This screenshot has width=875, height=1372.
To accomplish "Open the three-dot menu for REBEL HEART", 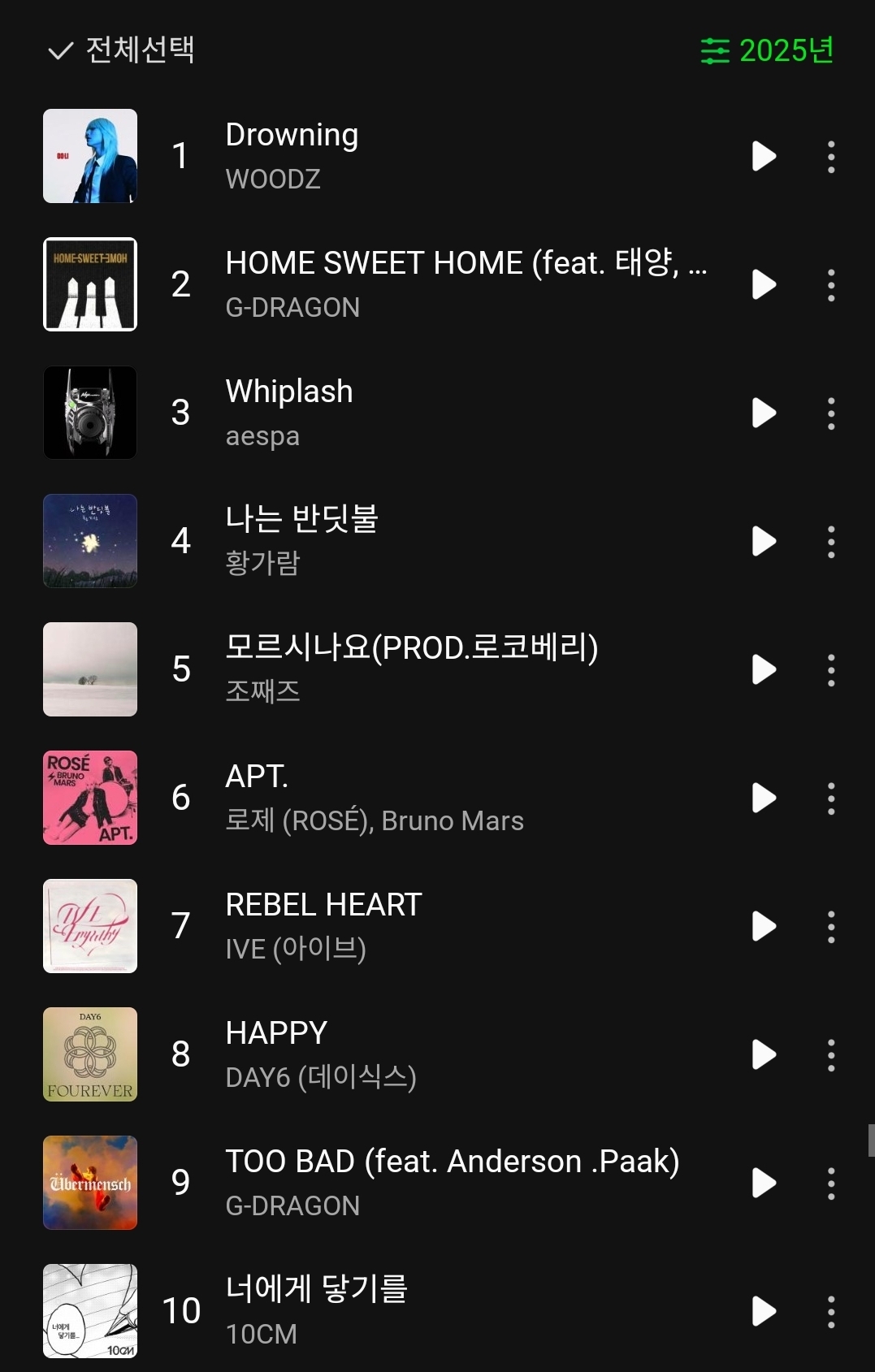I will pos(830,926).
